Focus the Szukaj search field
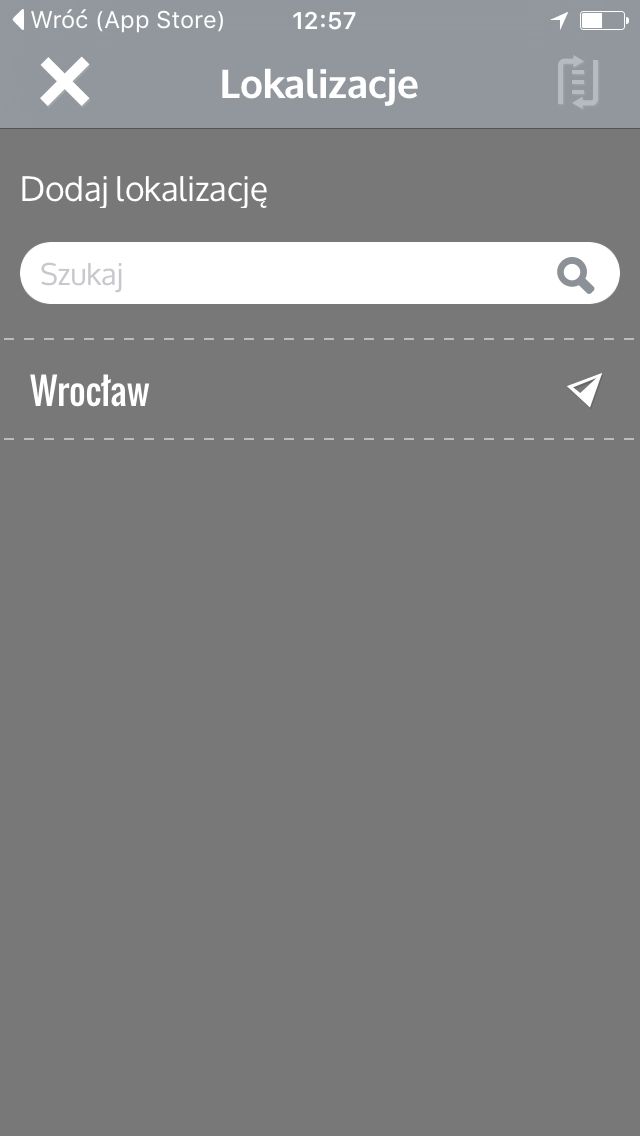This screenshot has width=640, height=1136. tap(320, 273)
